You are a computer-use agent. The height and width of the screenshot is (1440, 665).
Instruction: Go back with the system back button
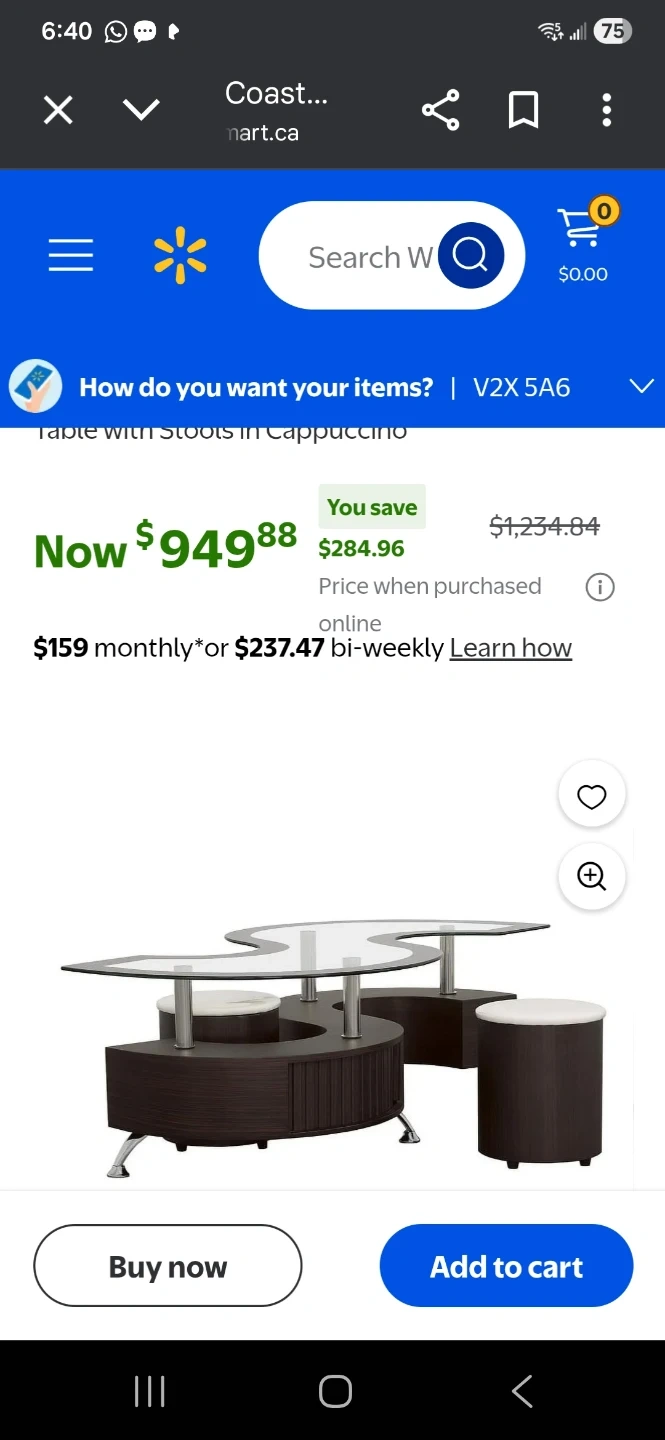click(521, 1391)
